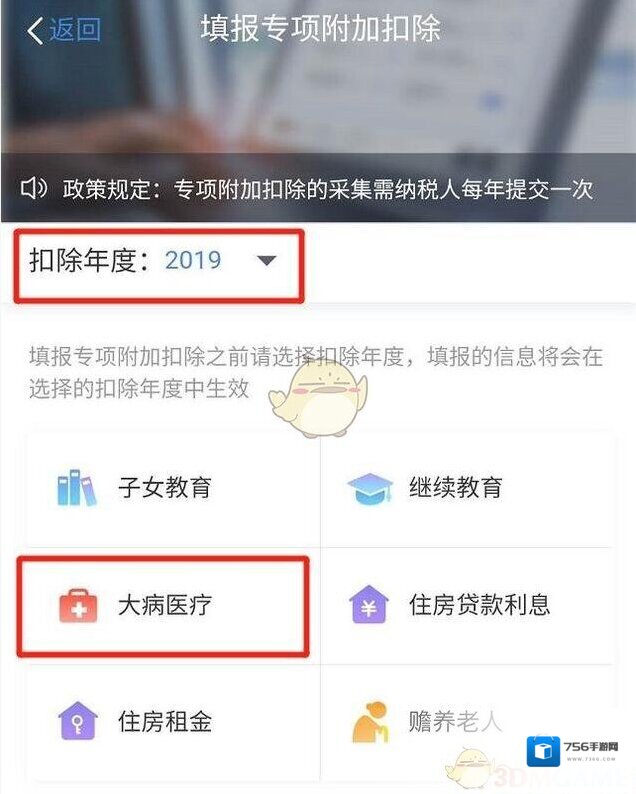
Task: Select 继续教育 deduction
Action: point(455,489)
